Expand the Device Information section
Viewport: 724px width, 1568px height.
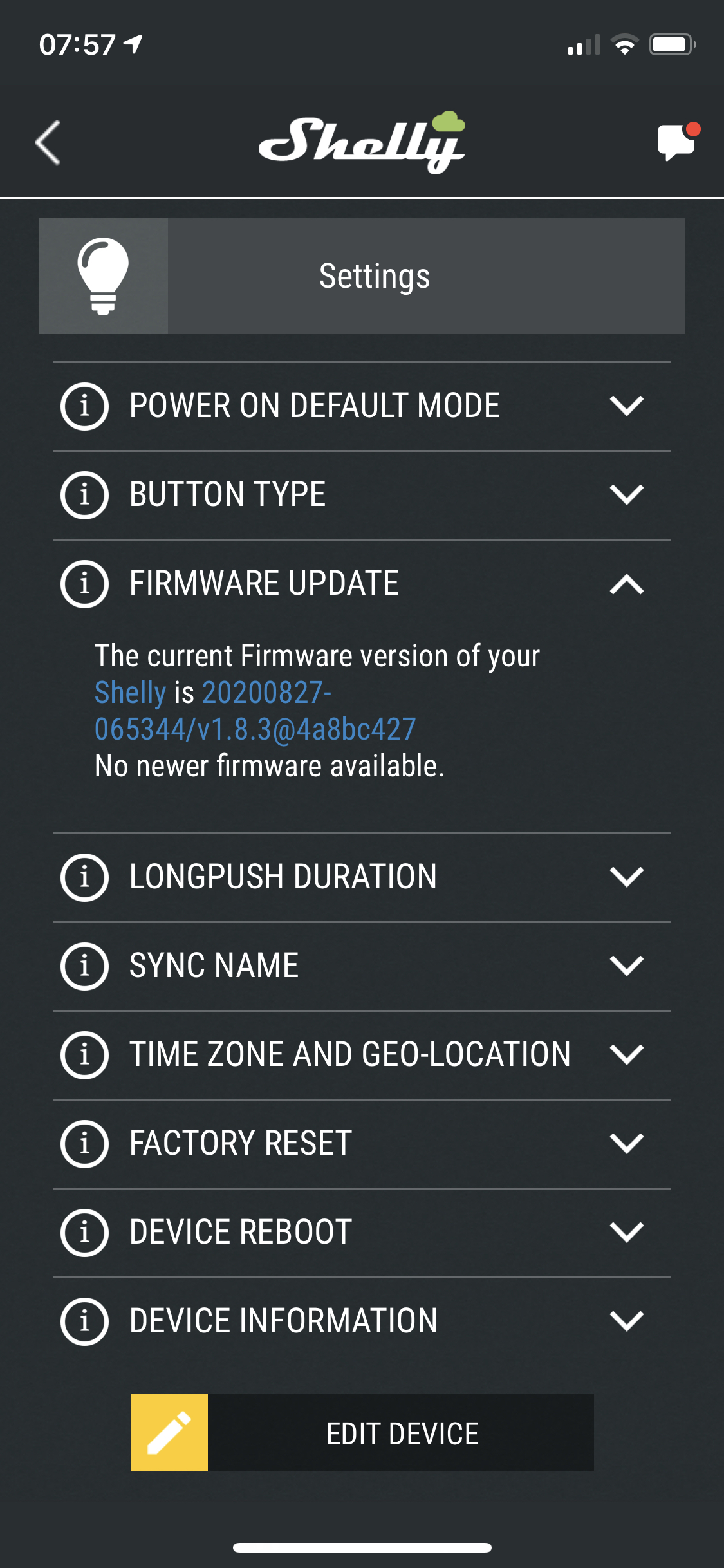point(362,1321)
